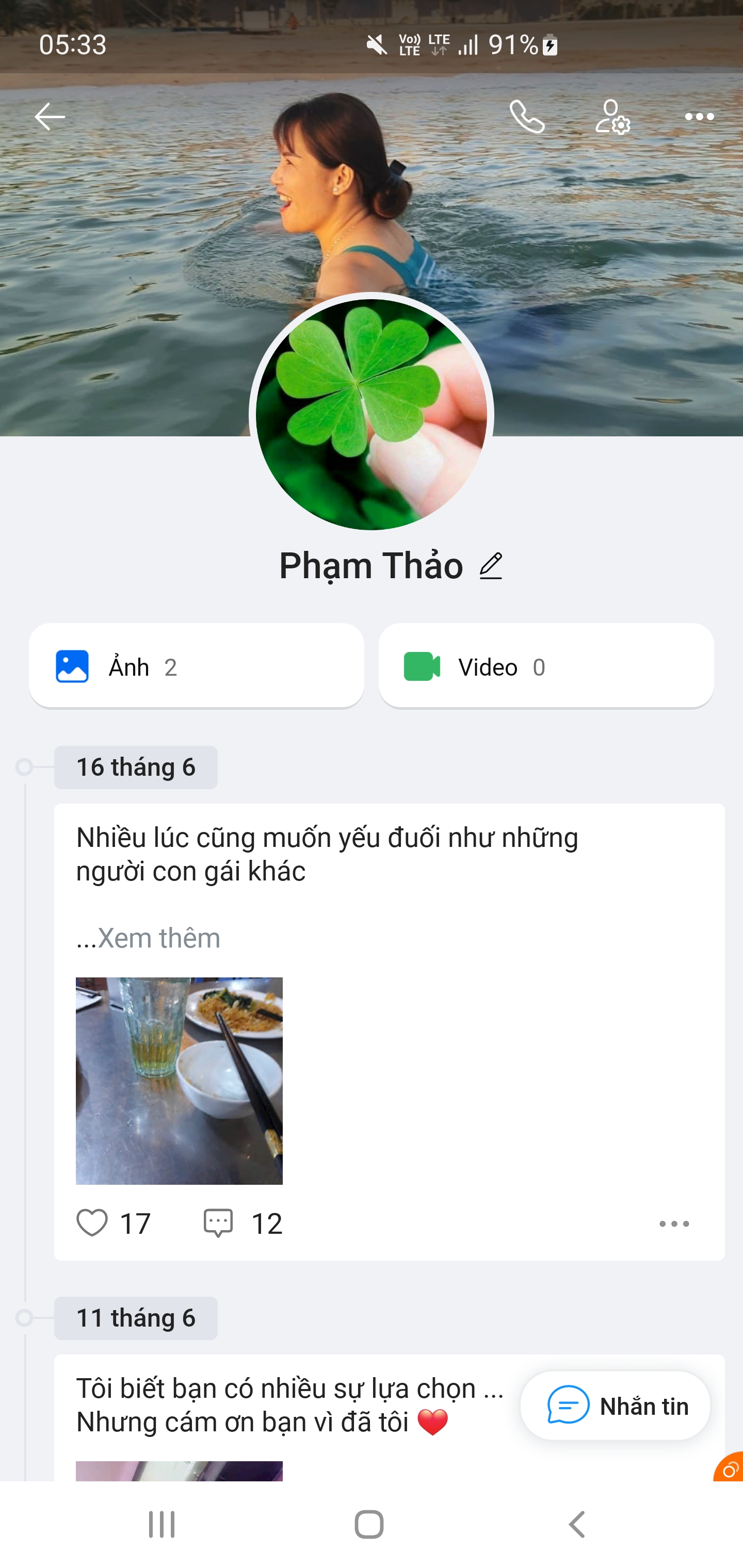
Task: View the clover profile picture
Action: (371, 415)
